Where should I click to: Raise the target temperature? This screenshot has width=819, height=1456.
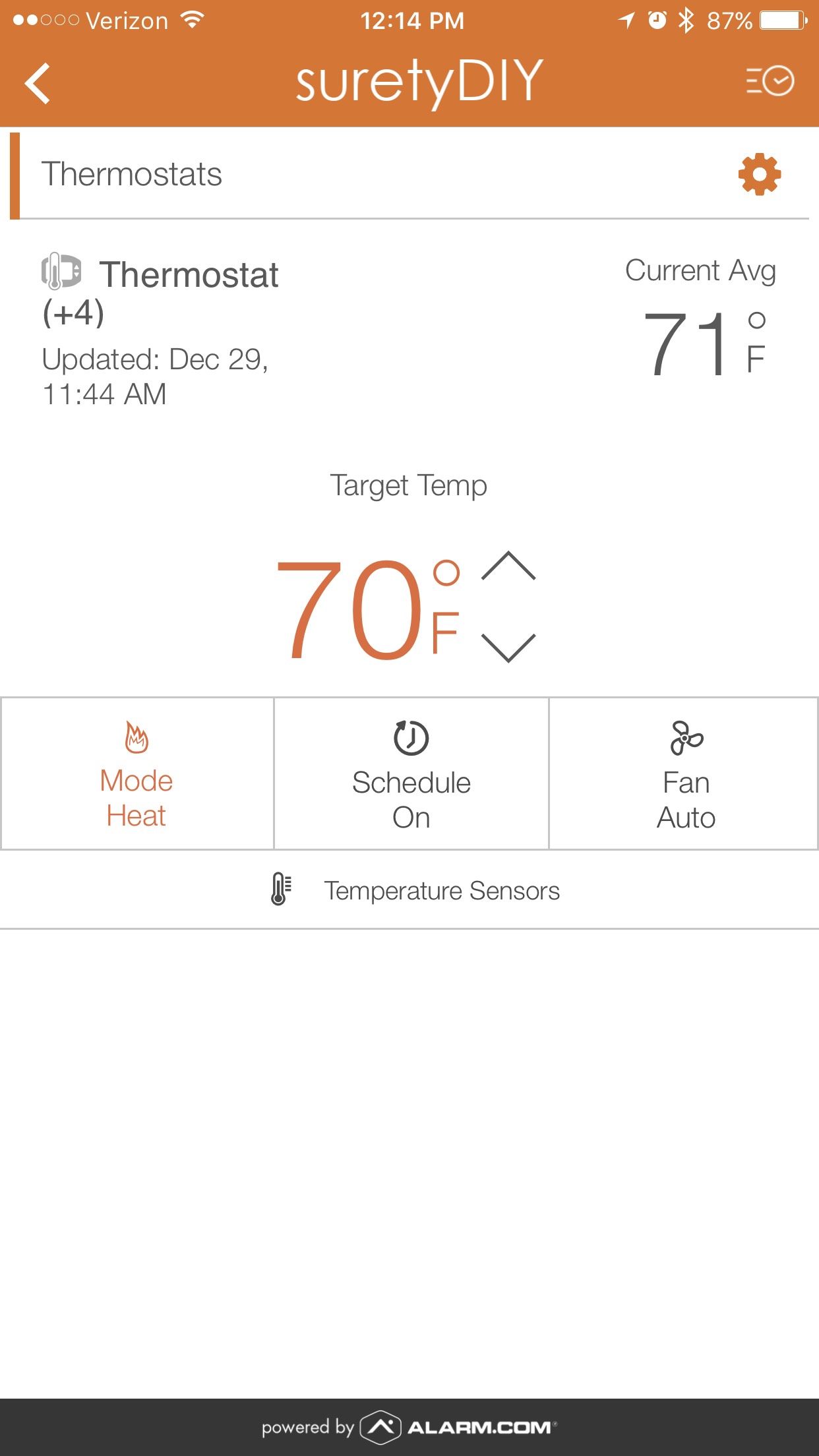pos(508,566)
